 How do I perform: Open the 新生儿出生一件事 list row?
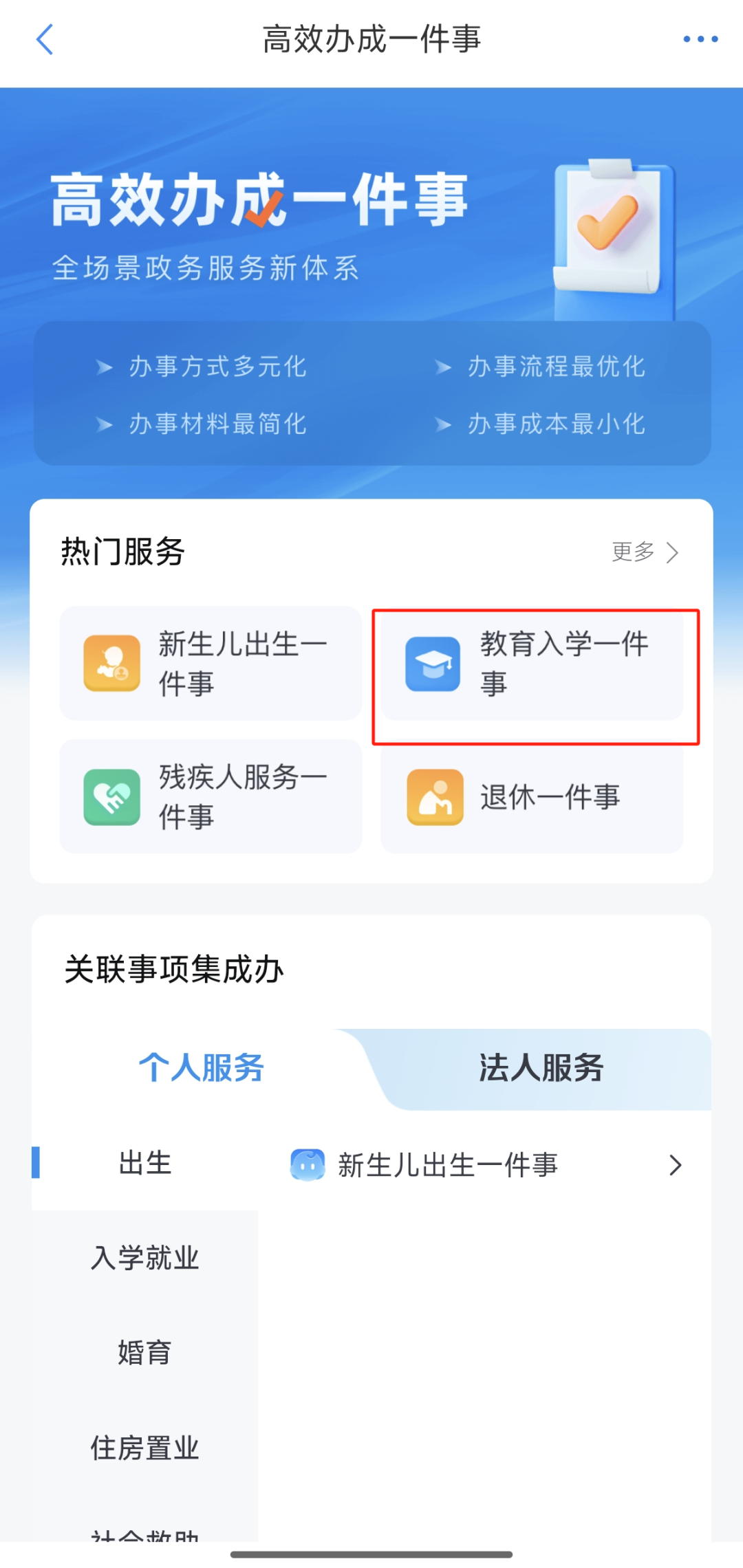pos(485,1165)
